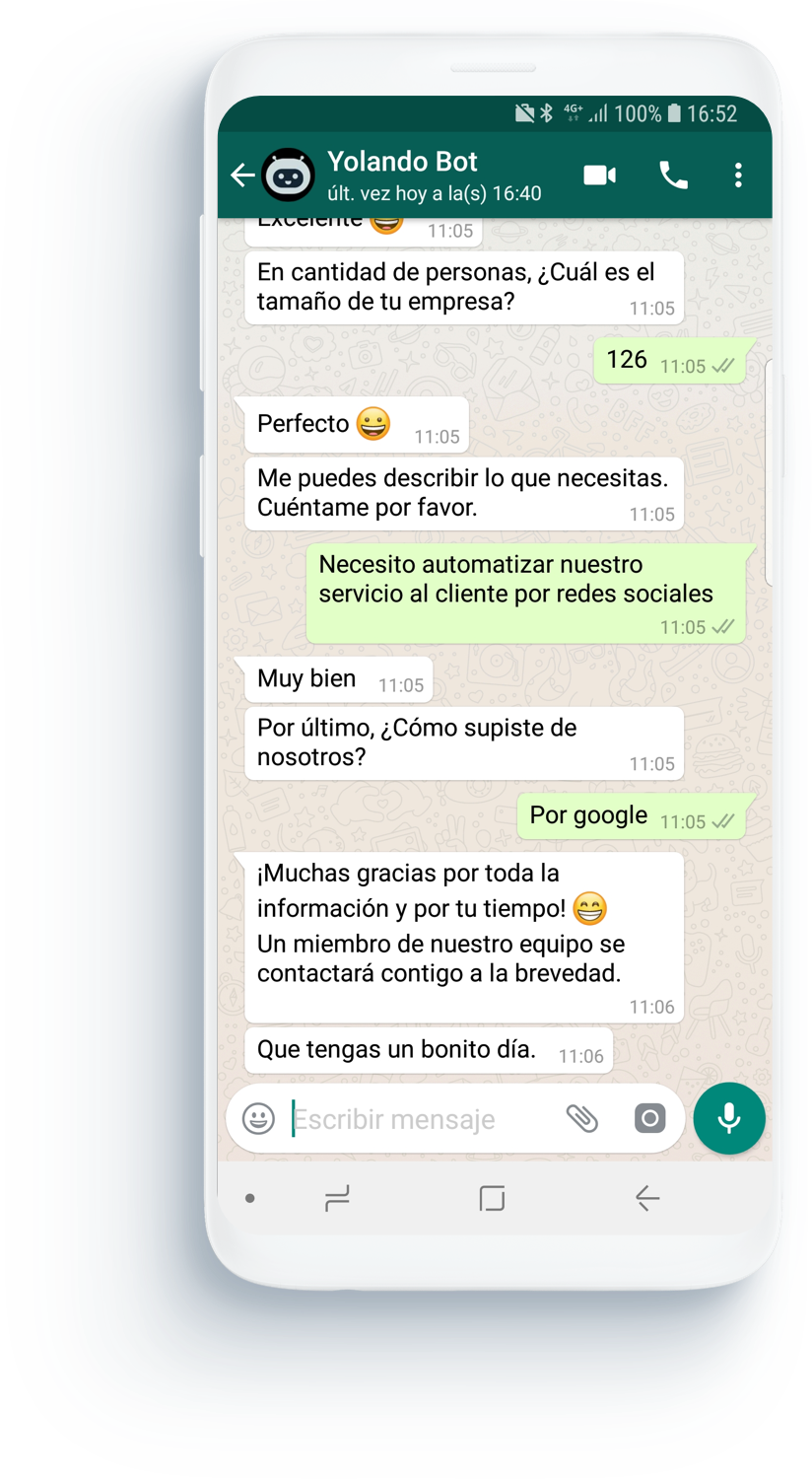Tap the double check marks on 126 message
Screen dimensions: 812x1479
[724, 363]
